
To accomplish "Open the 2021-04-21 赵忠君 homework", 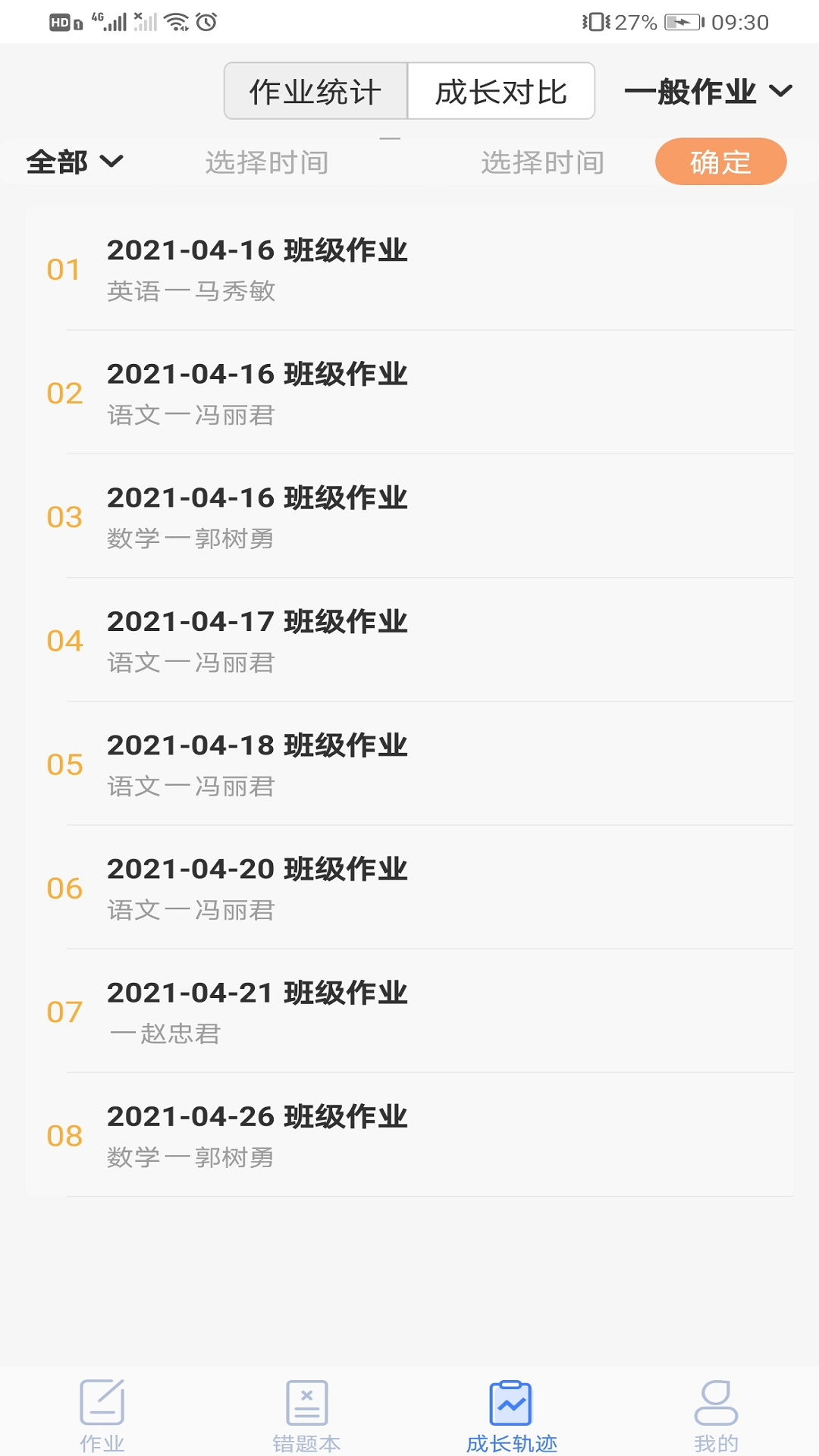I will (x=409, y=1011).
